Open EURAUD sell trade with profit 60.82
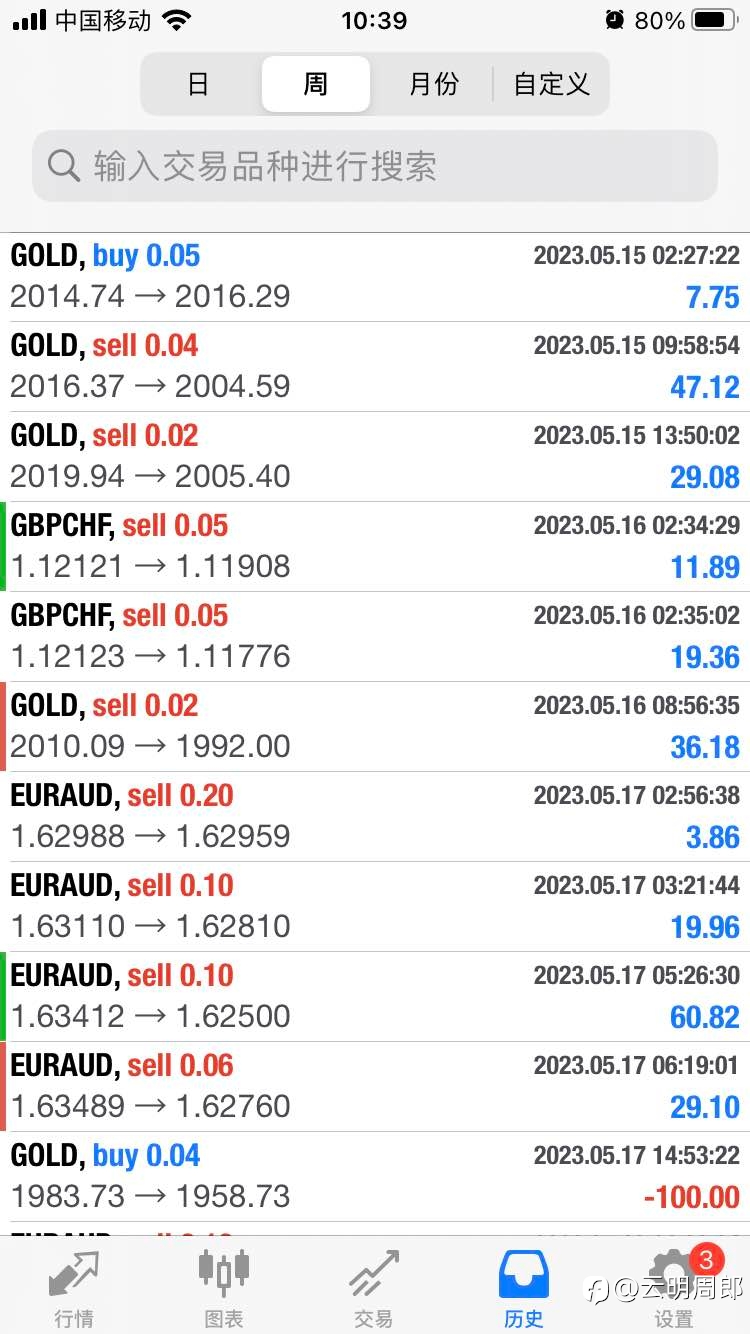This screenshot has width=750, height=1334. pyautogui.click(x=375, y=997)
